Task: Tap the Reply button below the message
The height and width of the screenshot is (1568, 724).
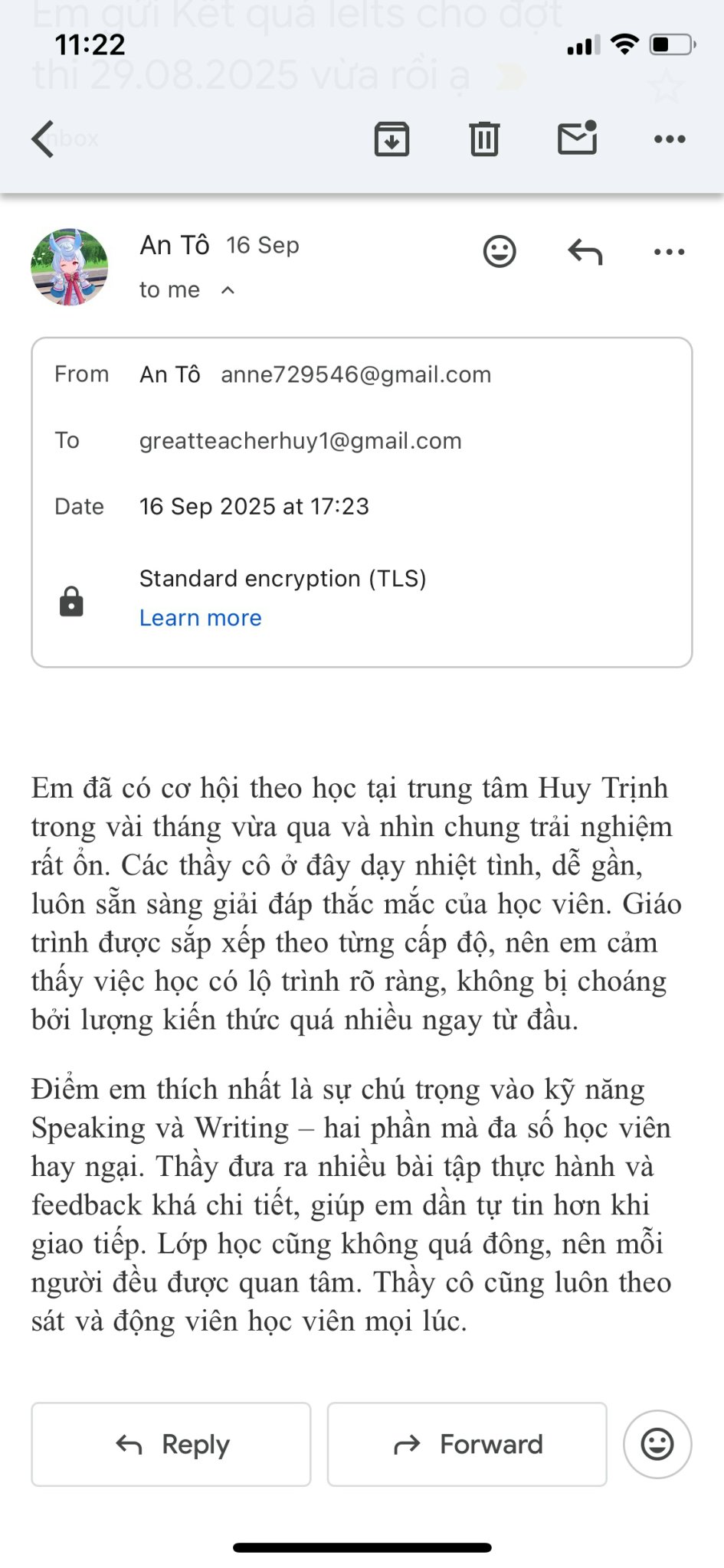Action: click(x=172, y=1444)
